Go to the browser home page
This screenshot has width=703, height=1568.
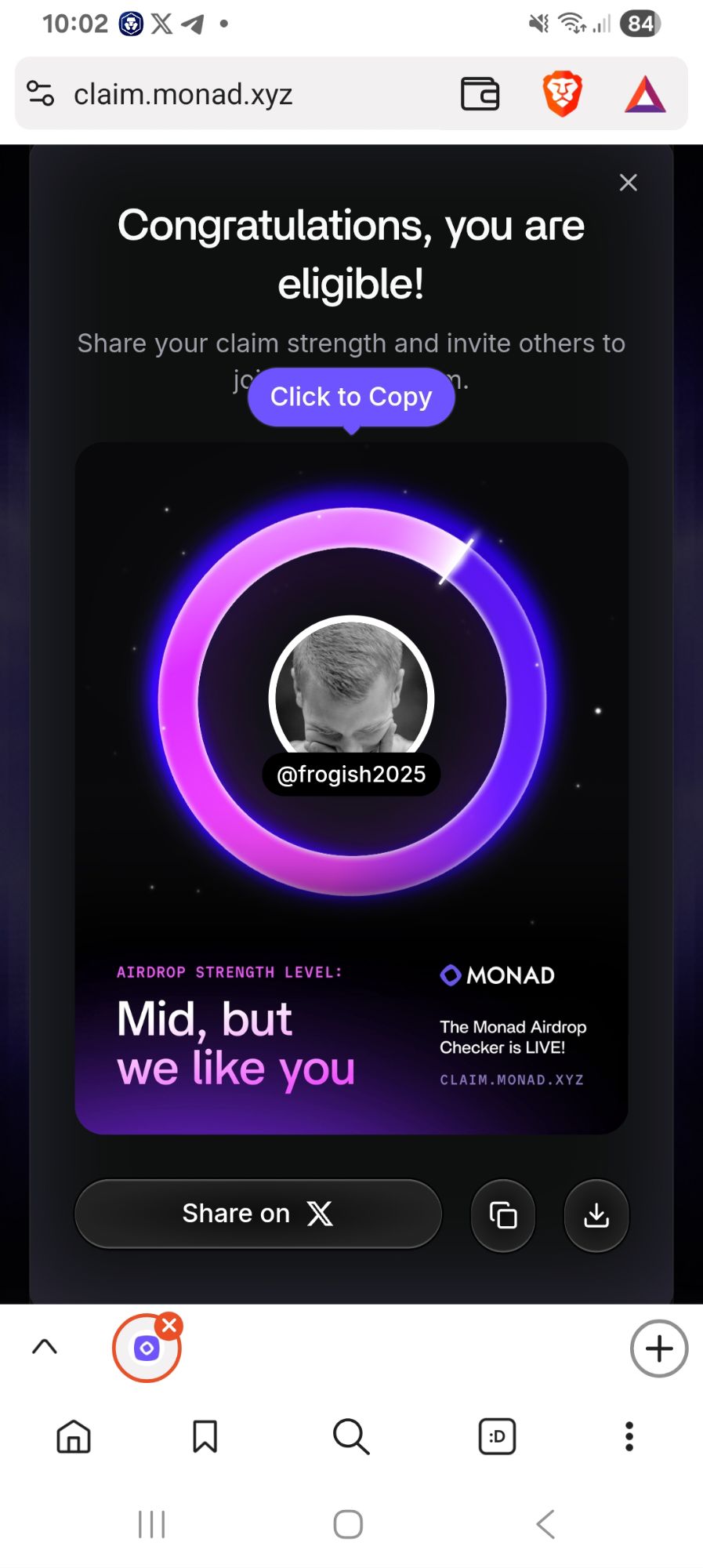coord(74,1437)
